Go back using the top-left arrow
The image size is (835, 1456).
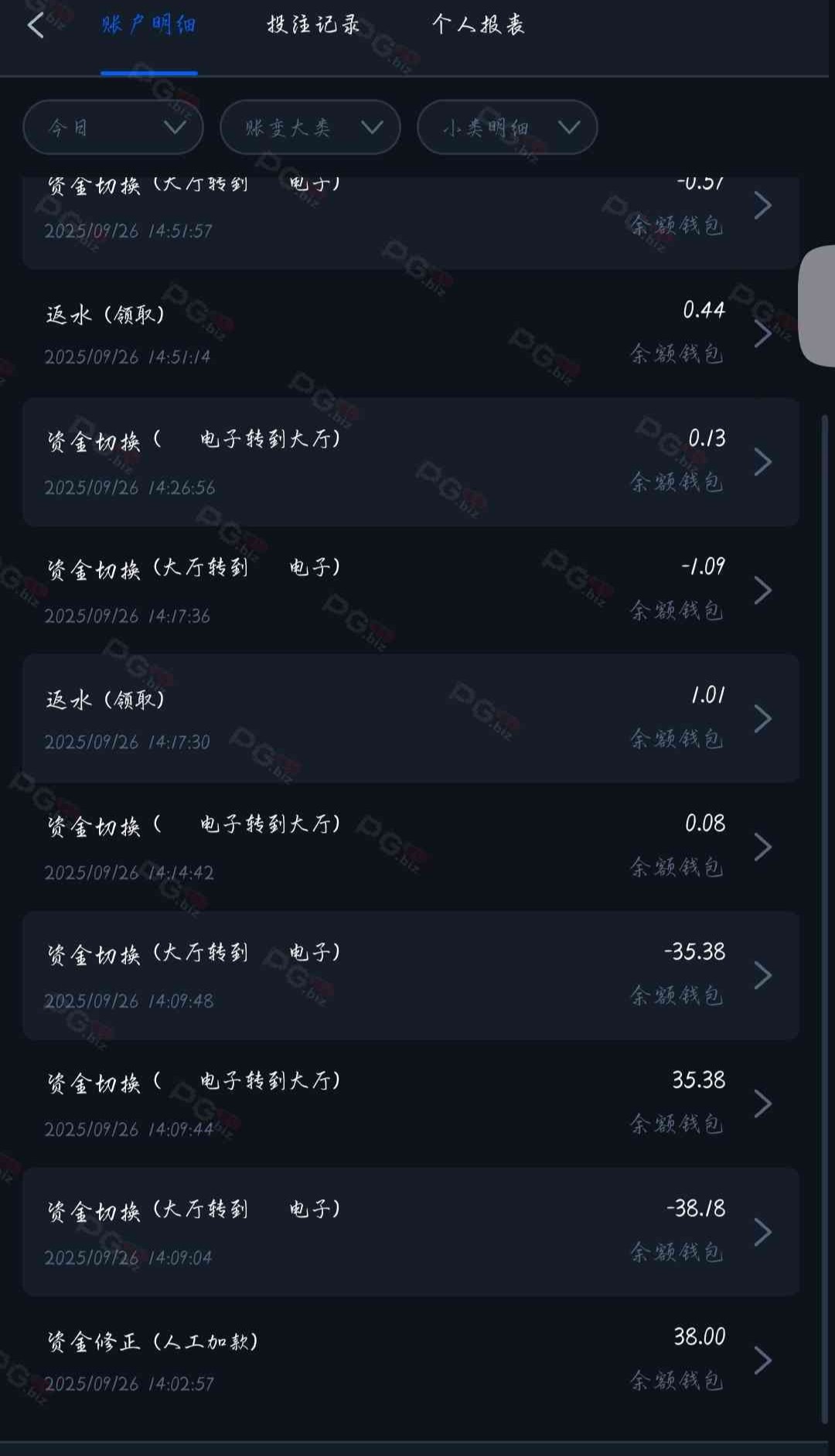point(36,26)
